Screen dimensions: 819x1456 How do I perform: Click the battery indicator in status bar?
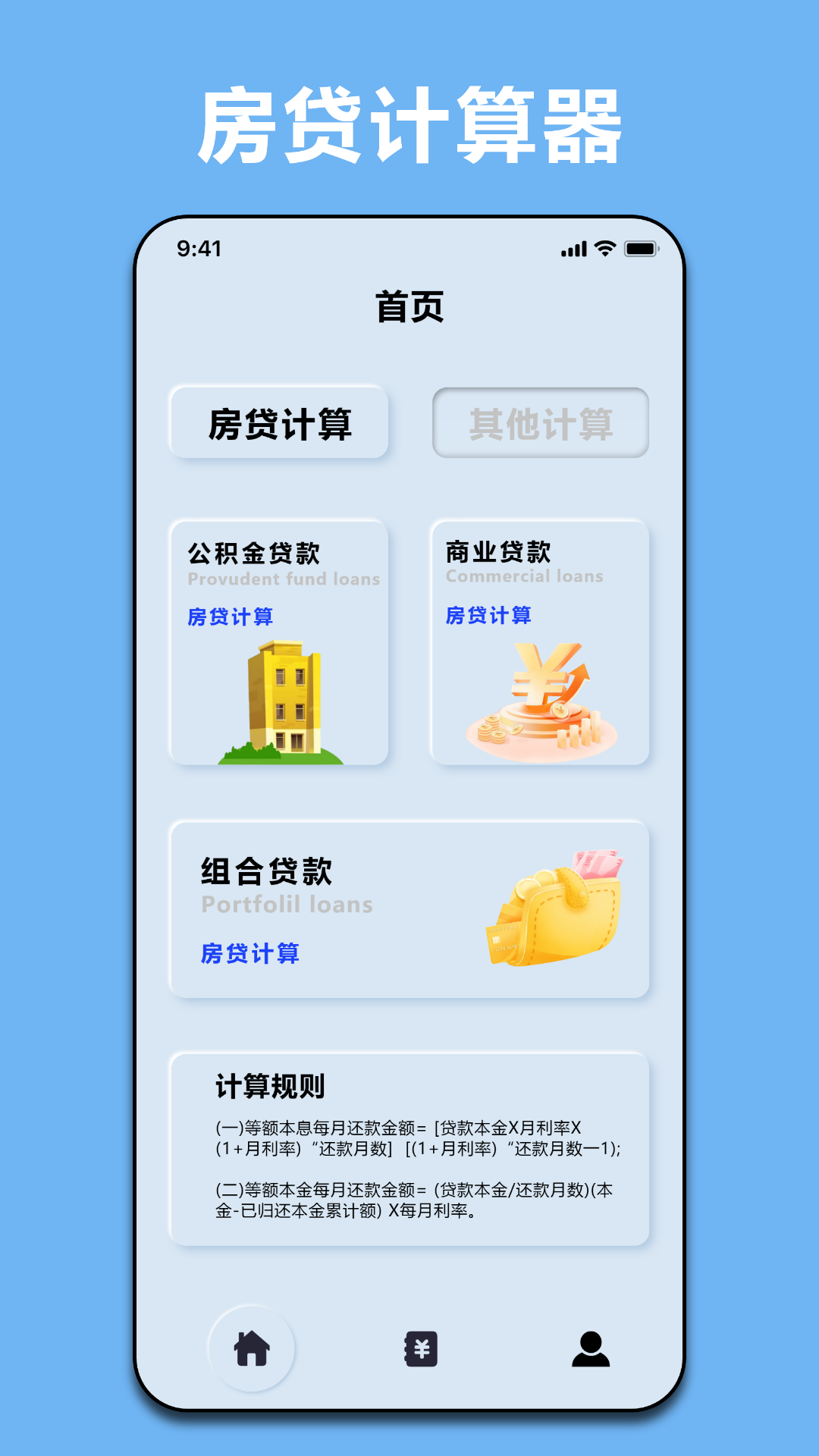point(640,248)
